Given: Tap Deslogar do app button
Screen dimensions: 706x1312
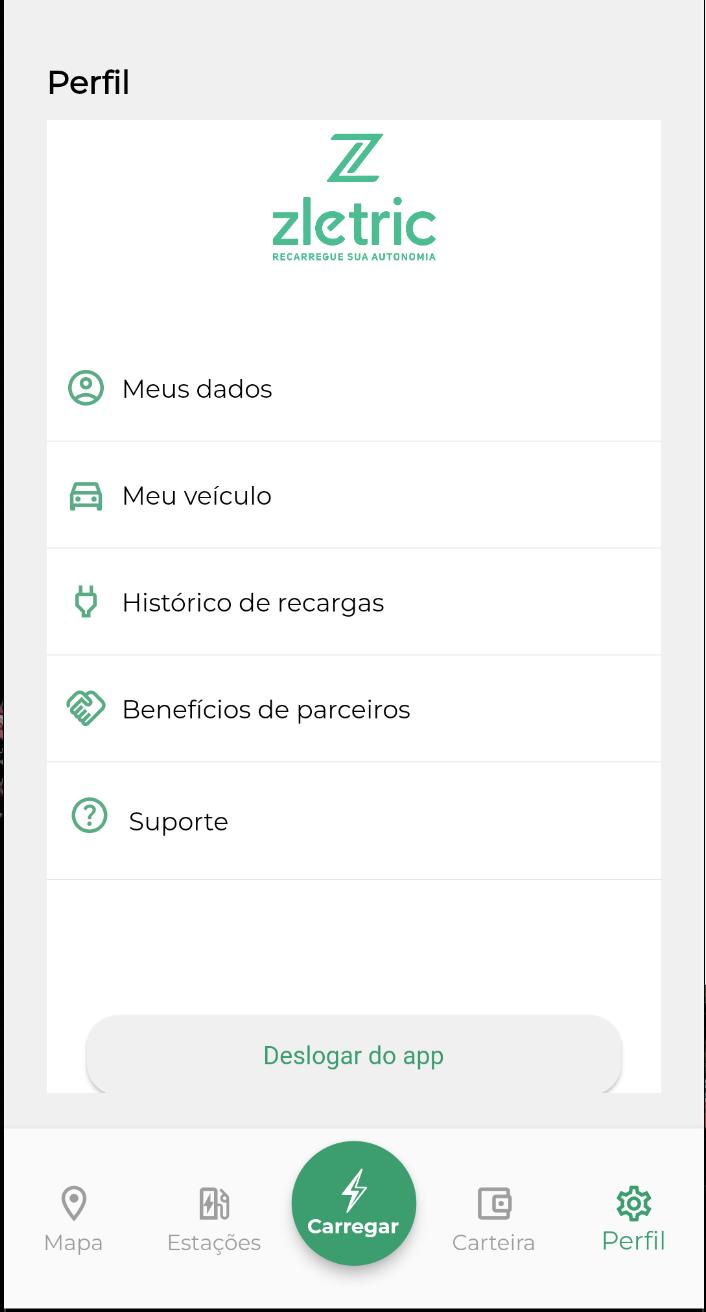Looking at the screenshot, I should [x=353, y=1055].
